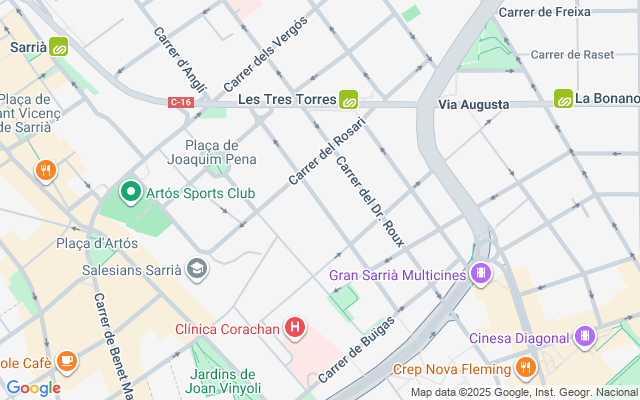Open Crep Nova Fleming restaurant marker

pyautogui.click(x=526, y=368)
